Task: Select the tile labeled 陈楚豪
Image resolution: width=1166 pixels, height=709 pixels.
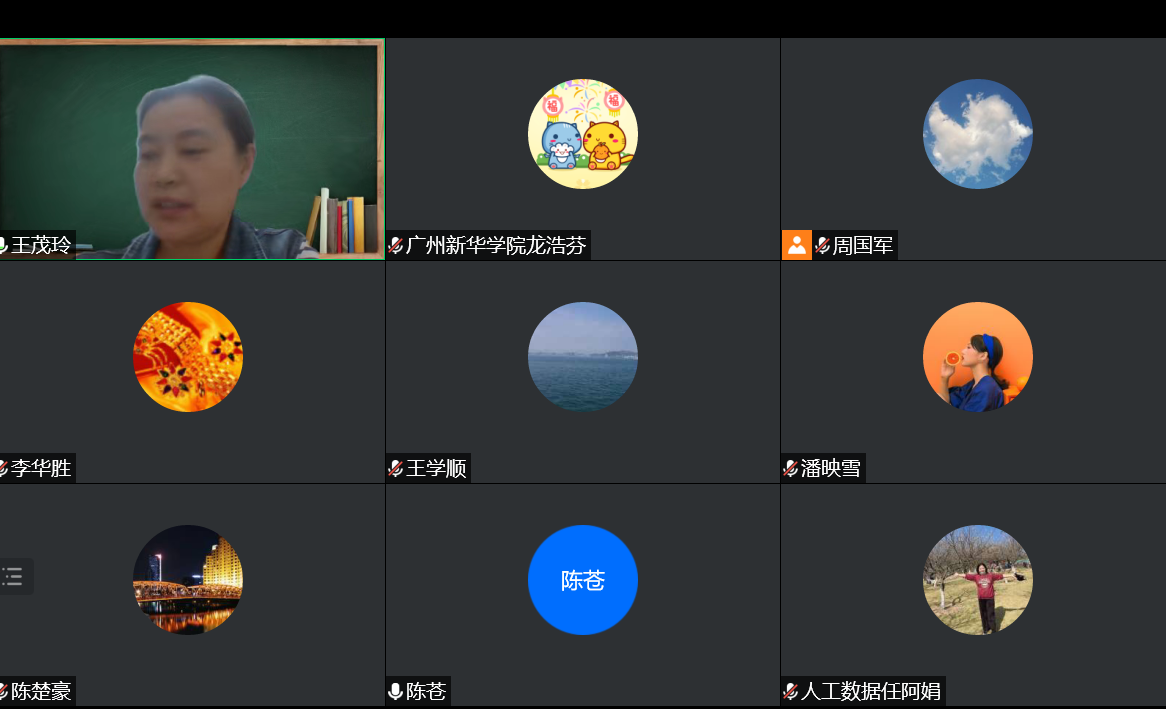Action: point(191,595)
